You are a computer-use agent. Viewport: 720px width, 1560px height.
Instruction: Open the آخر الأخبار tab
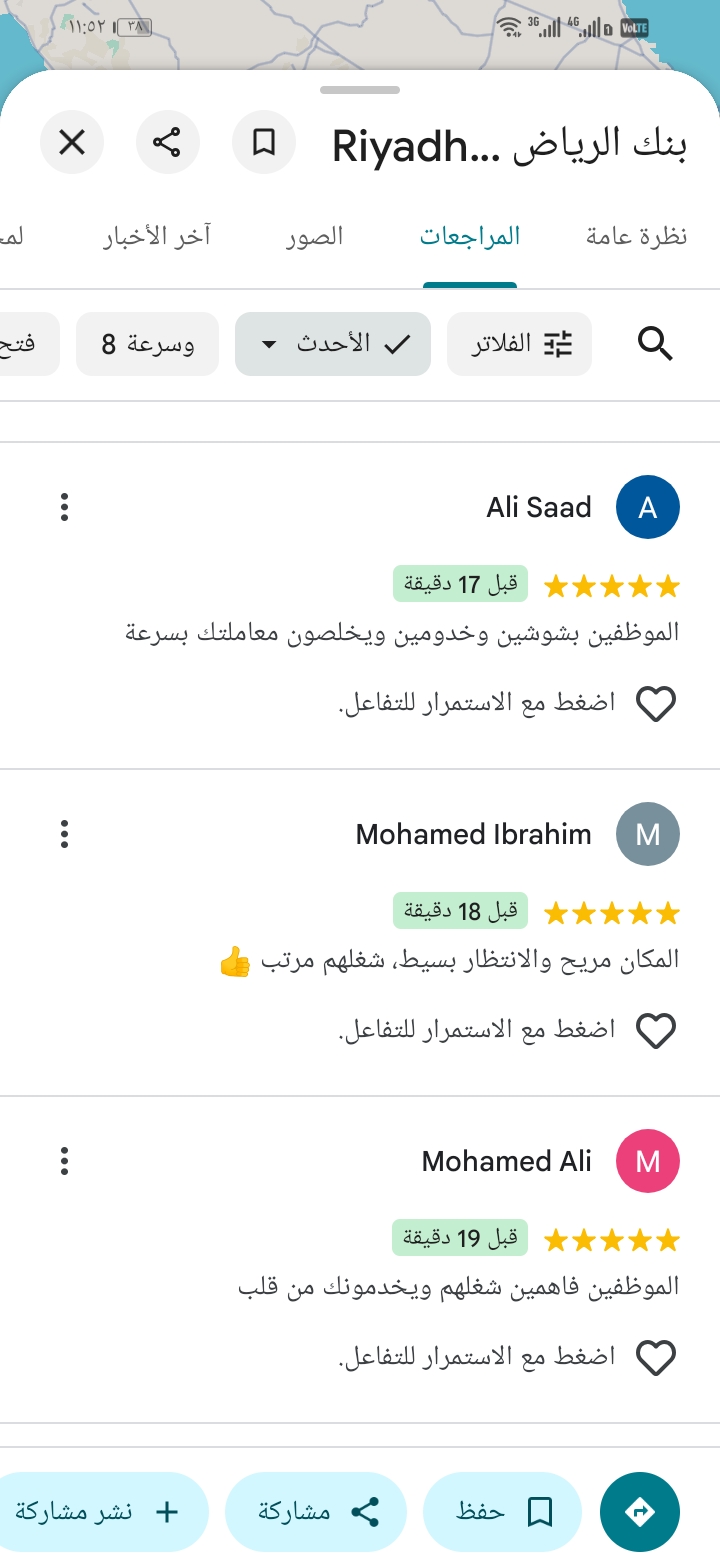(157, 237)
